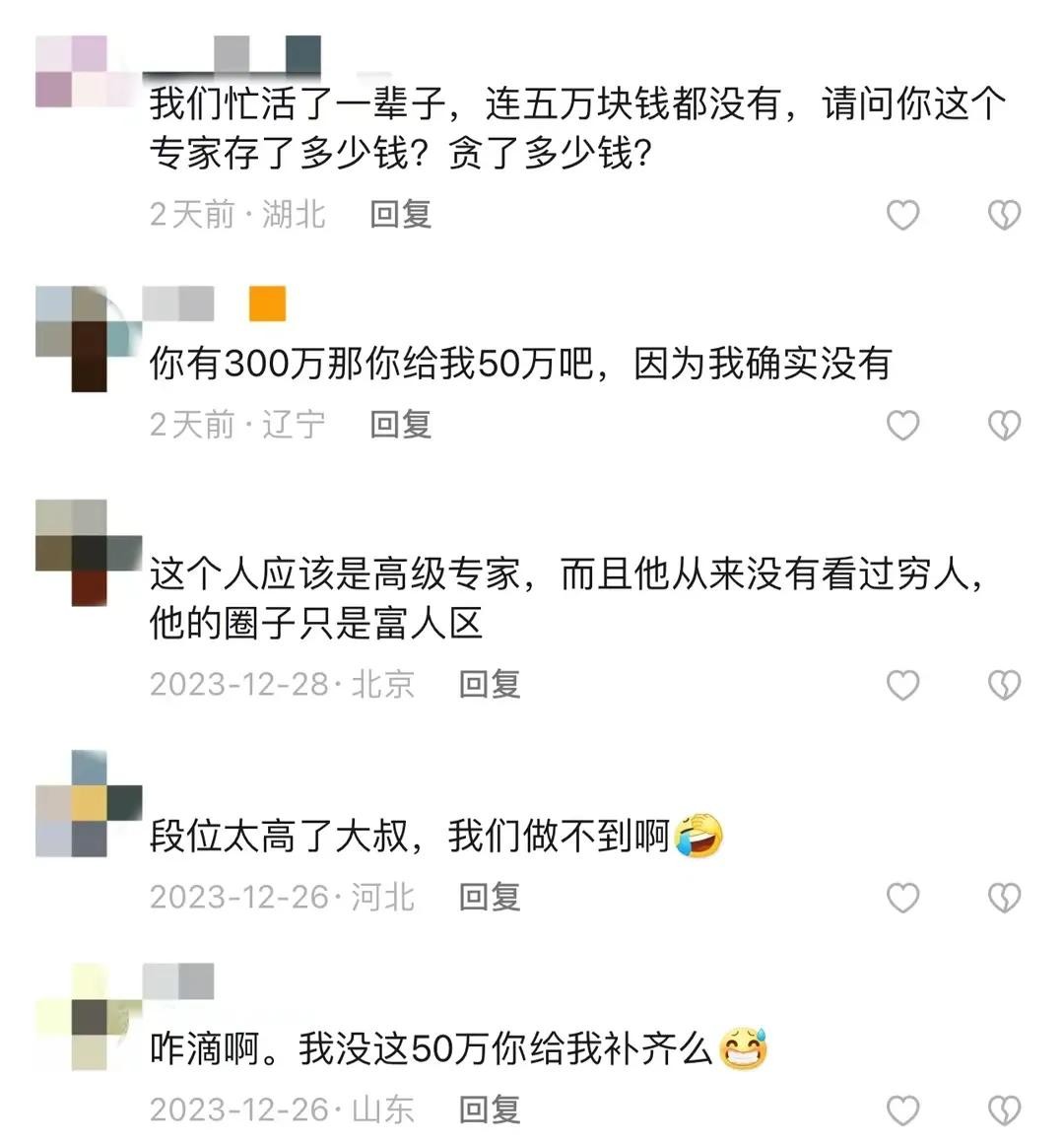Dislike the 北京 comment about 富人区
Image resolution: width=1064 pixels, height=1143 pixels.
(x=1004, y=685)
